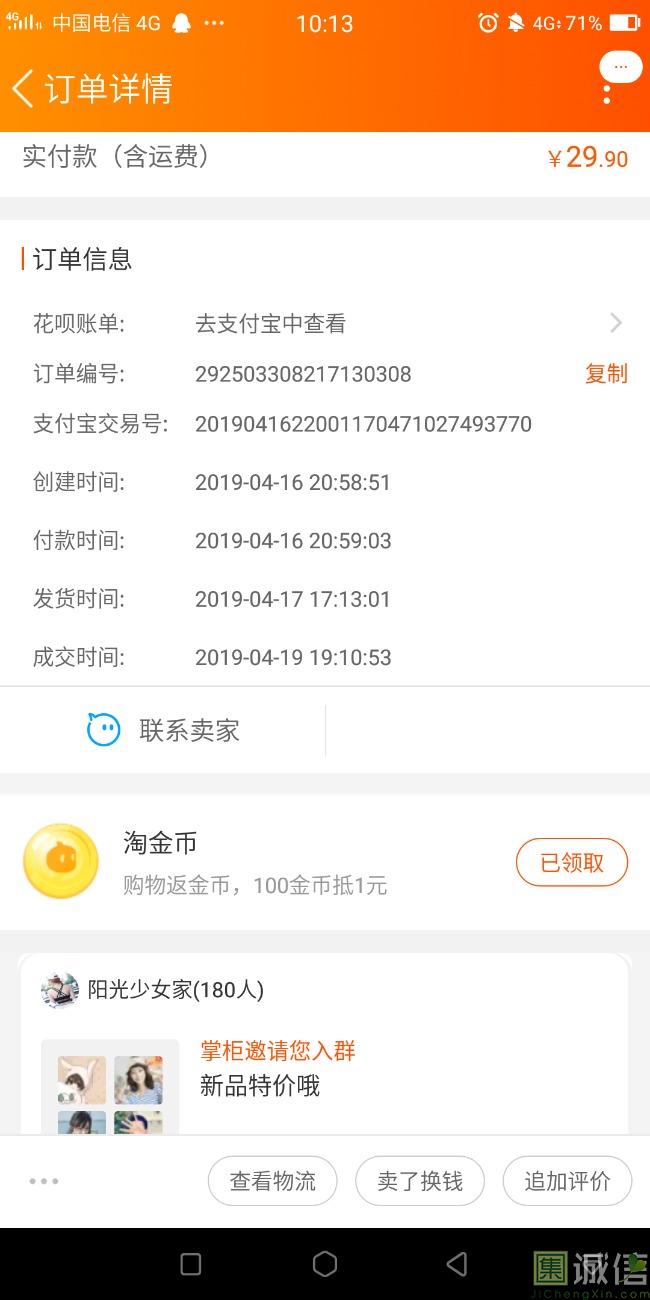Tap the system home button
The image size is (650, 1300).
(325, 1264)
